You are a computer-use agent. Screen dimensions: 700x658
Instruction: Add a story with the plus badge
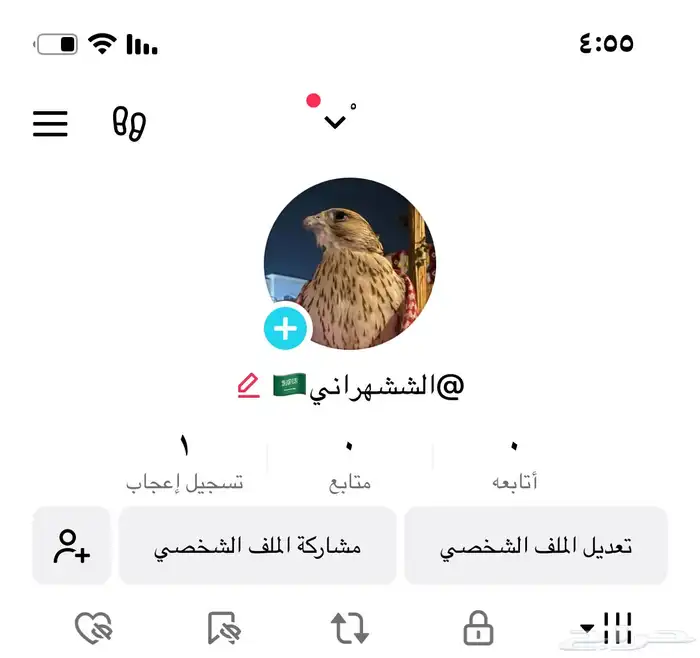point(286,328)
